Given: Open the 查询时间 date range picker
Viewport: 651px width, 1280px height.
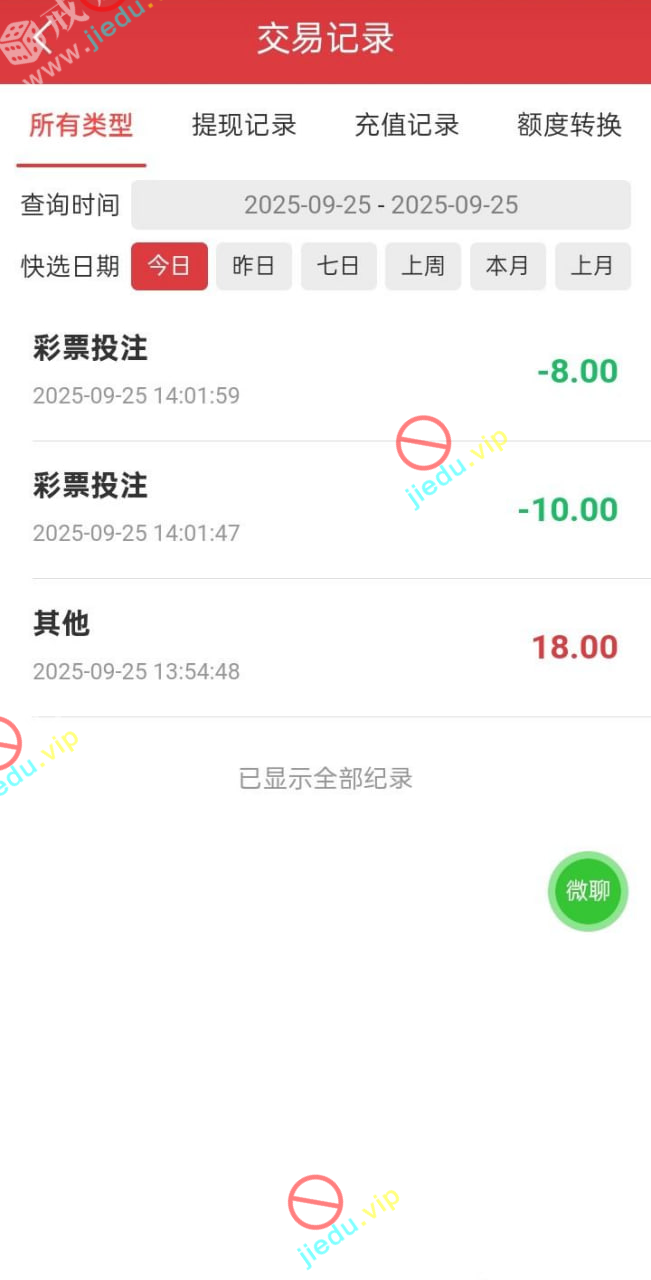Looking at the screenshot, I should coord(380,205).
